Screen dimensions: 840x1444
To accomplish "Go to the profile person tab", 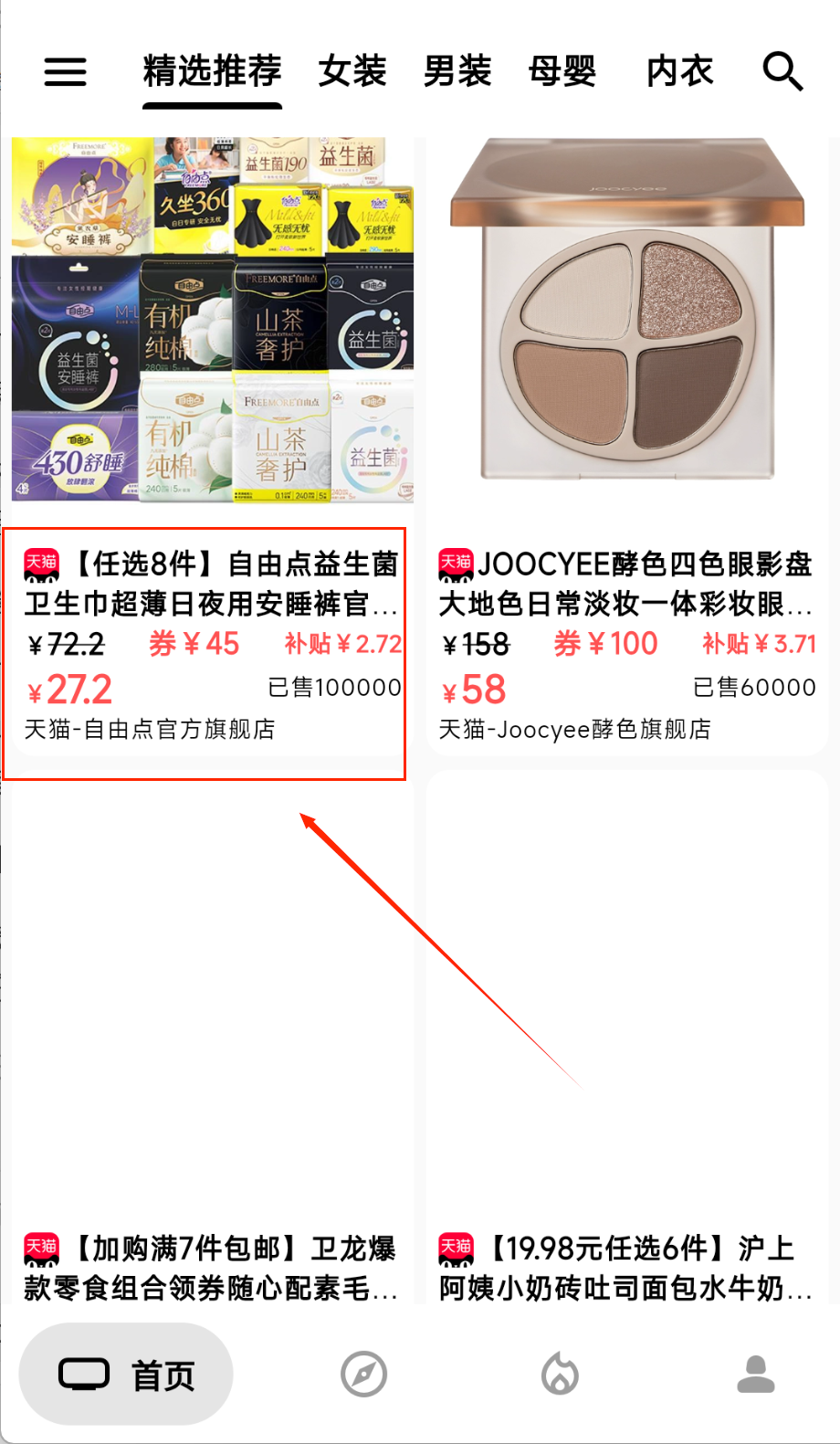I will [756, 1375].
